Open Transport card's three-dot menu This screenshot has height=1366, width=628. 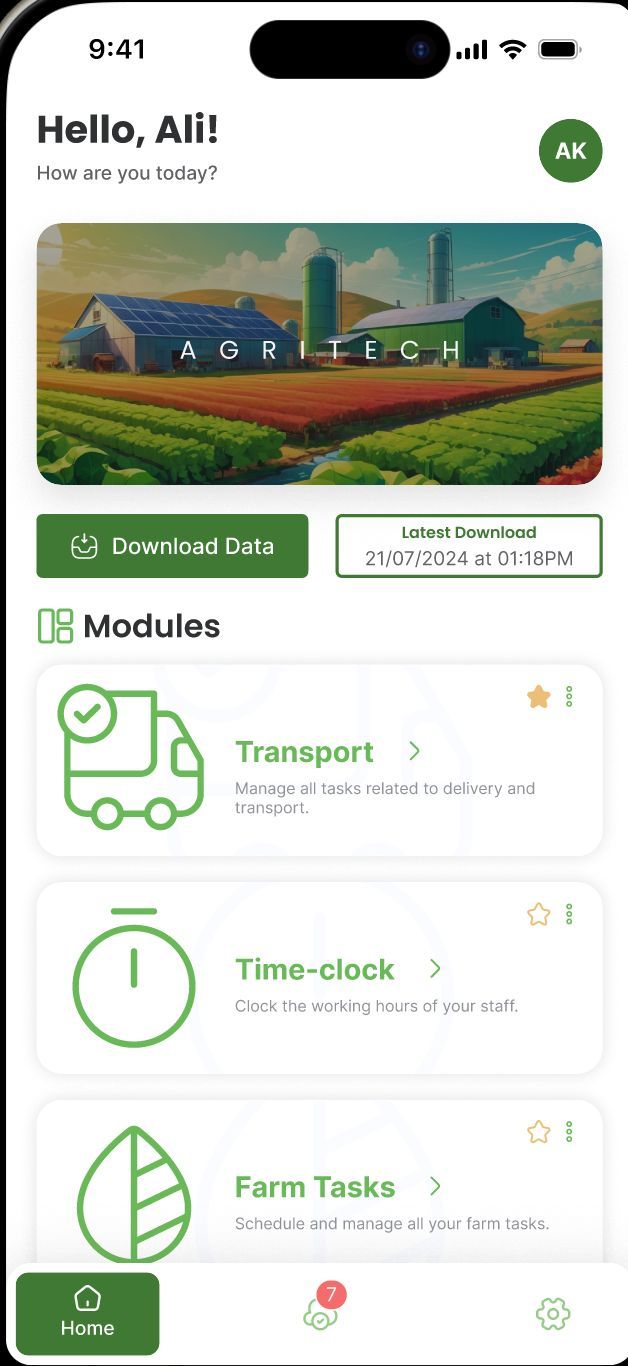(569, 697)
